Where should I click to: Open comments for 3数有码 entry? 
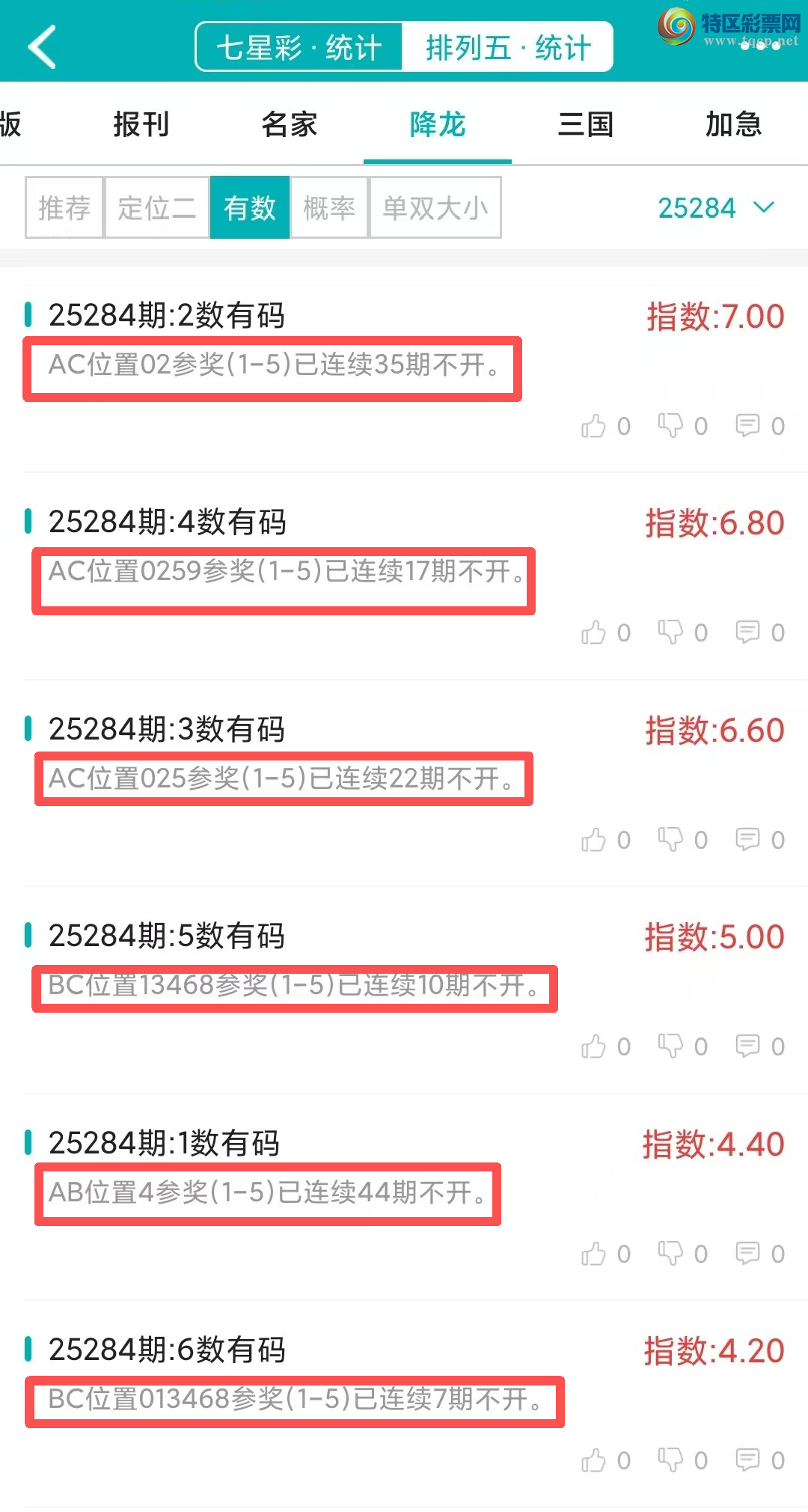coord(747,840)
